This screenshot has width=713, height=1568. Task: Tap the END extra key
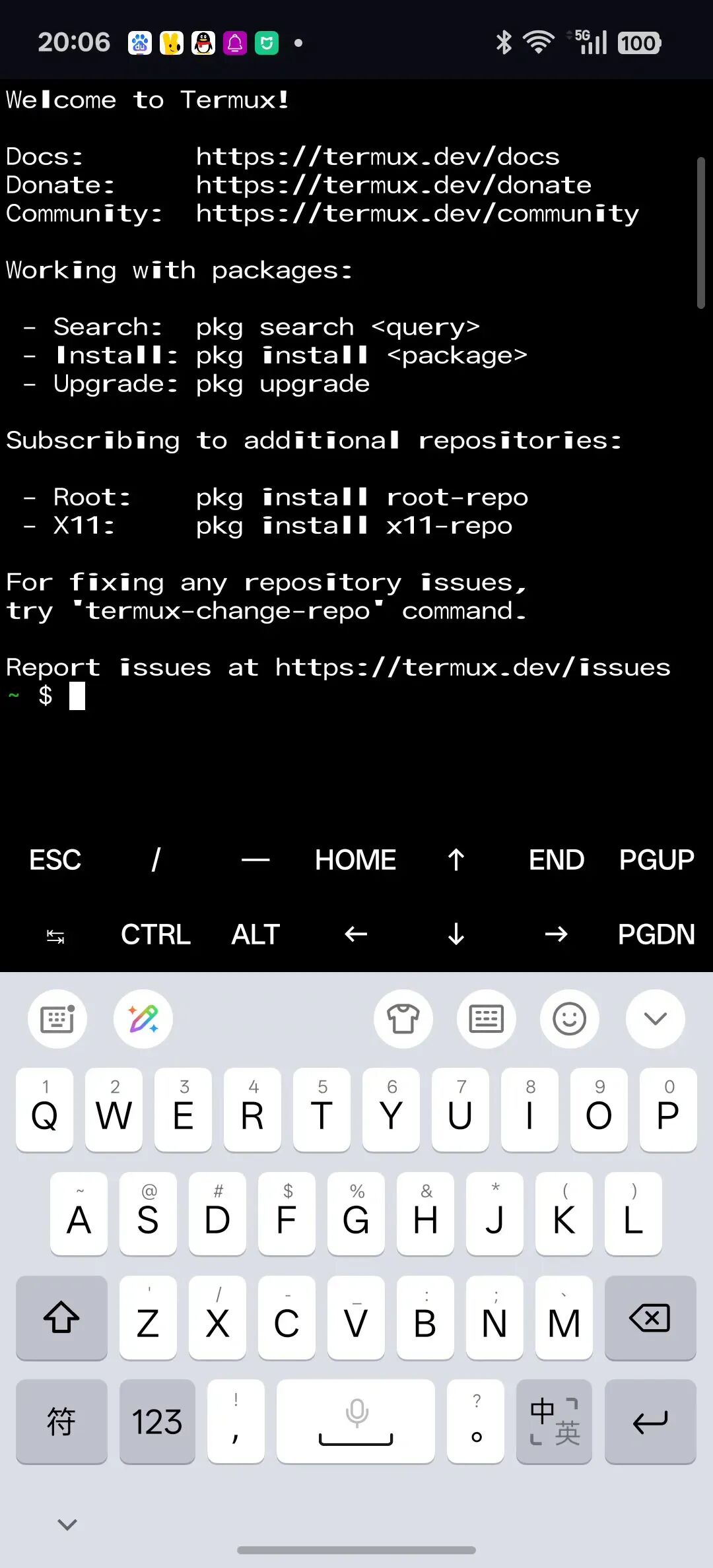click(557, 860)
